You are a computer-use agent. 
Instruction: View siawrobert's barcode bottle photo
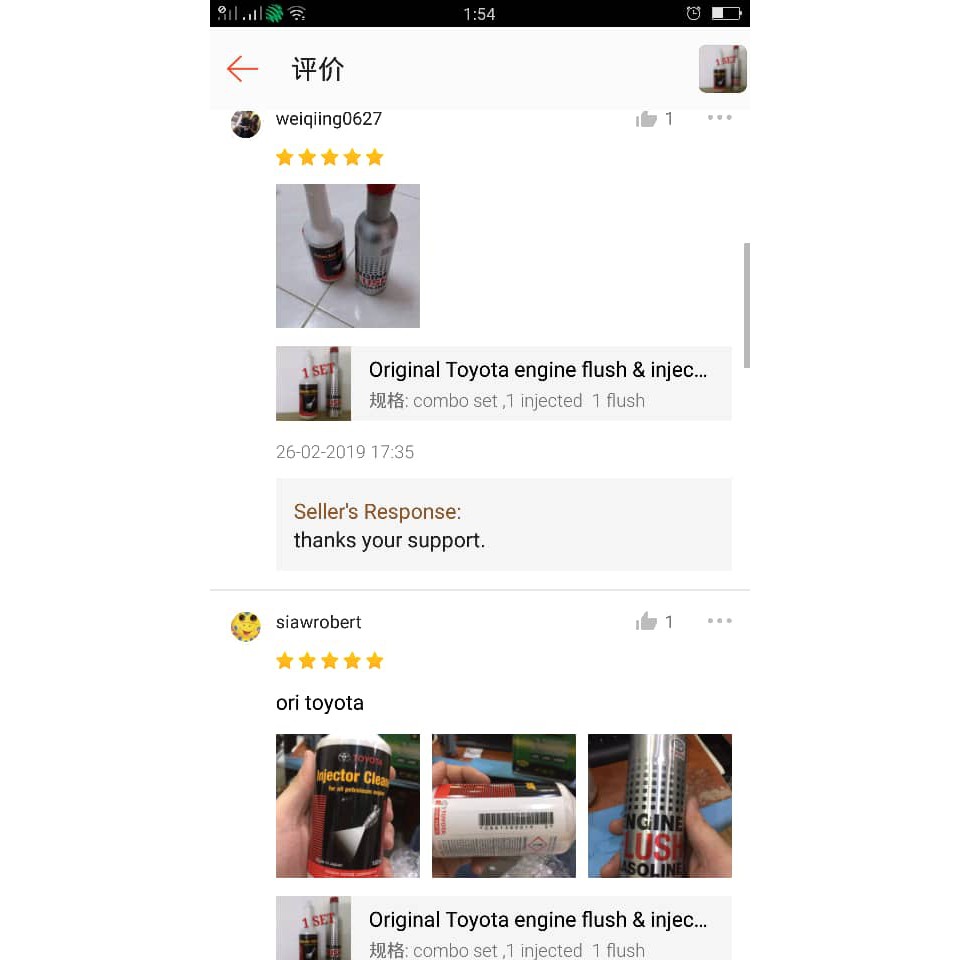tap(504, 806)
